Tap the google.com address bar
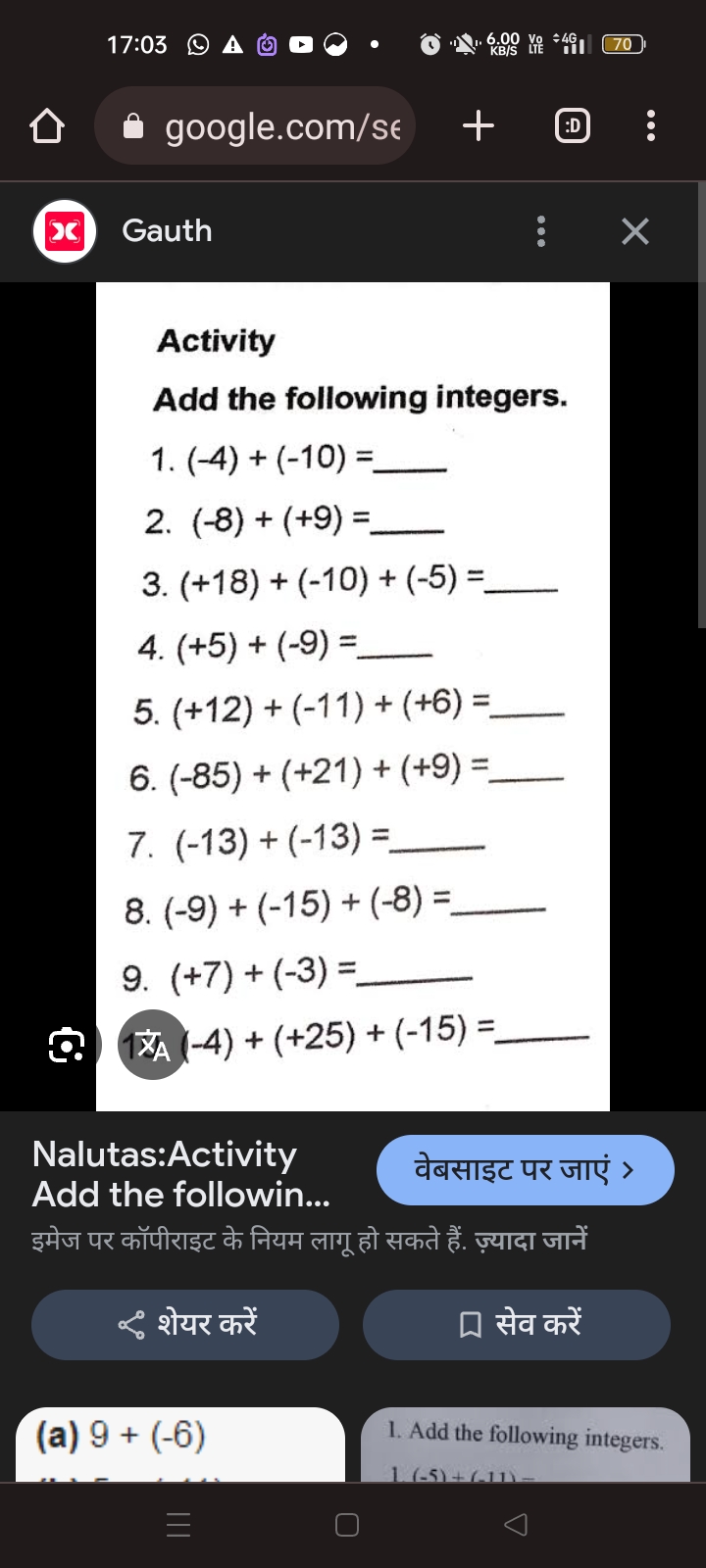Image resolution: width=706 pixels, height=1568 pixels. coord(255,125)
